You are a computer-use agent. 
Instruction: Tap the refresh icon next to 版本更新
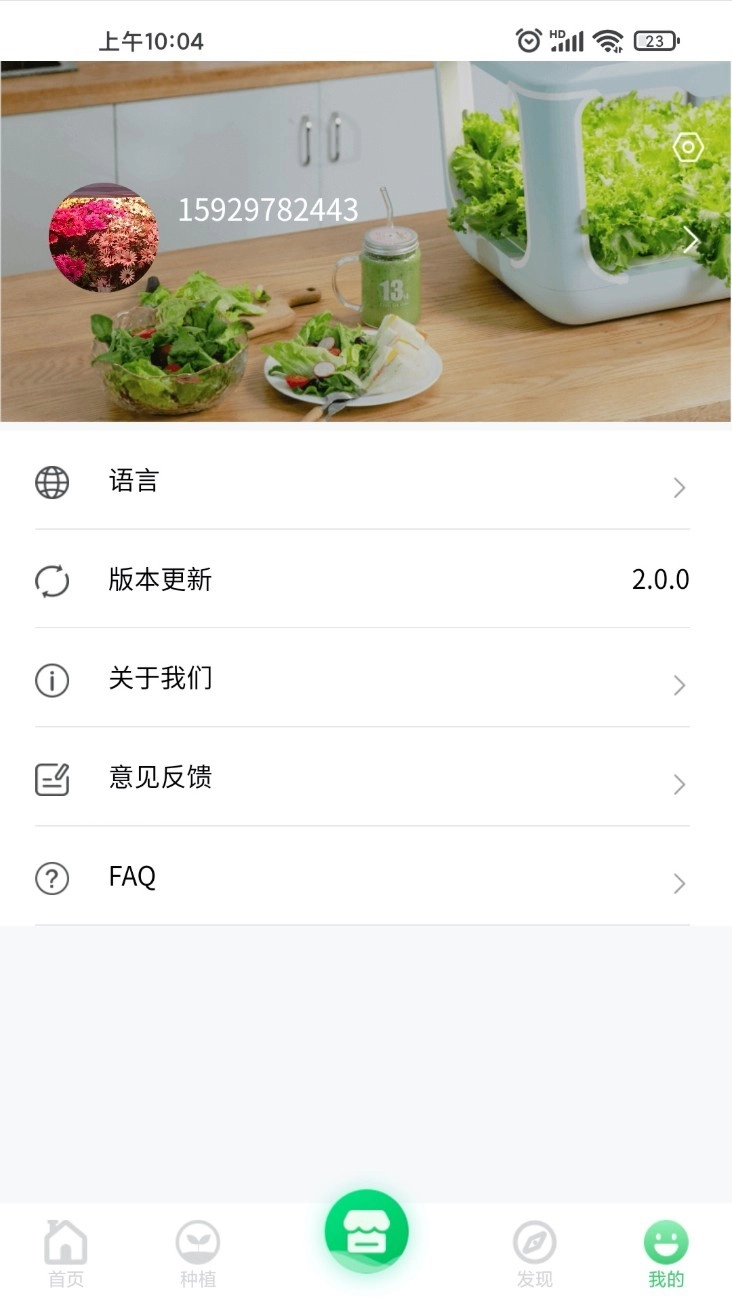click(x=52, y=581)
